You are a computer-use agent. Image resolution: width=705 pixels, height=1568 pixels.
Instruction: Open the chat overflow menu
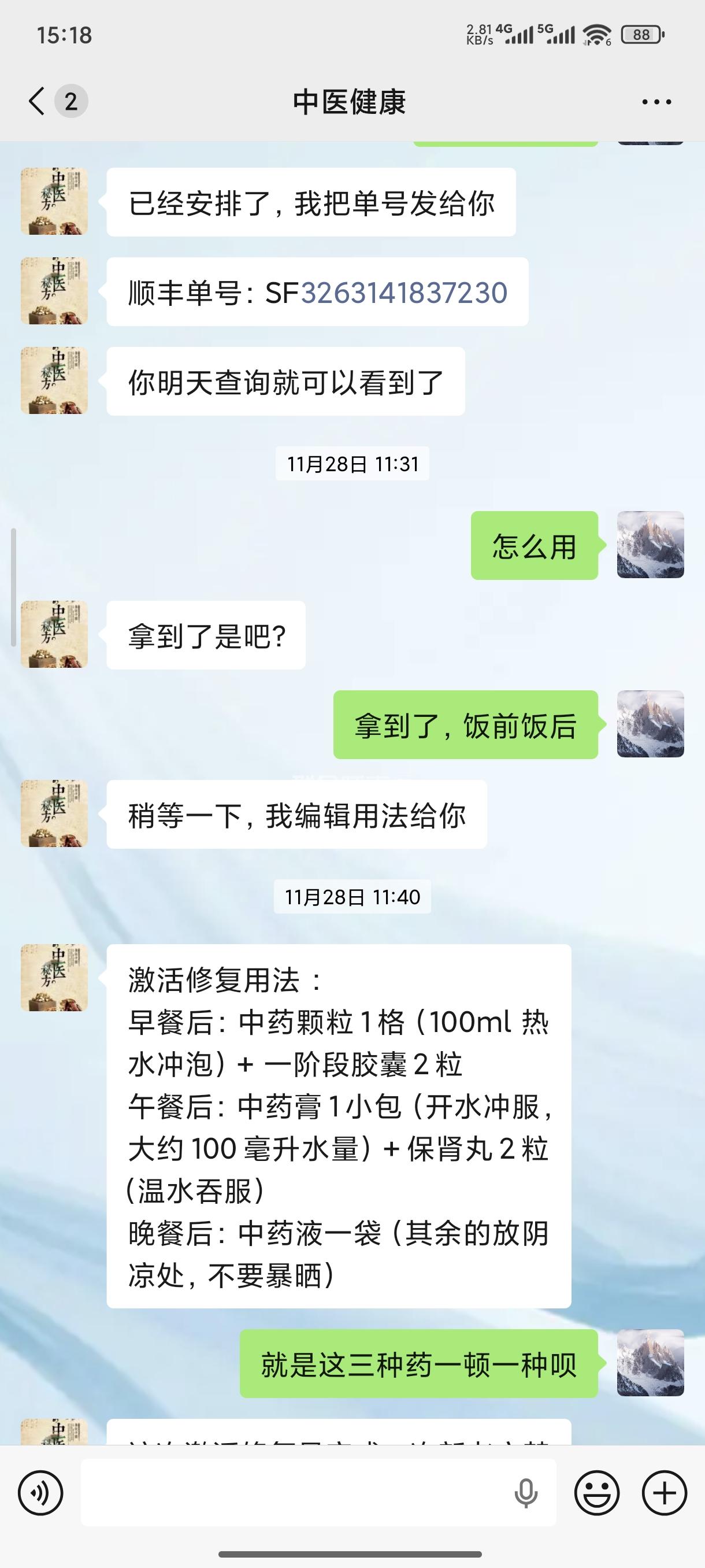click(656, 102)
